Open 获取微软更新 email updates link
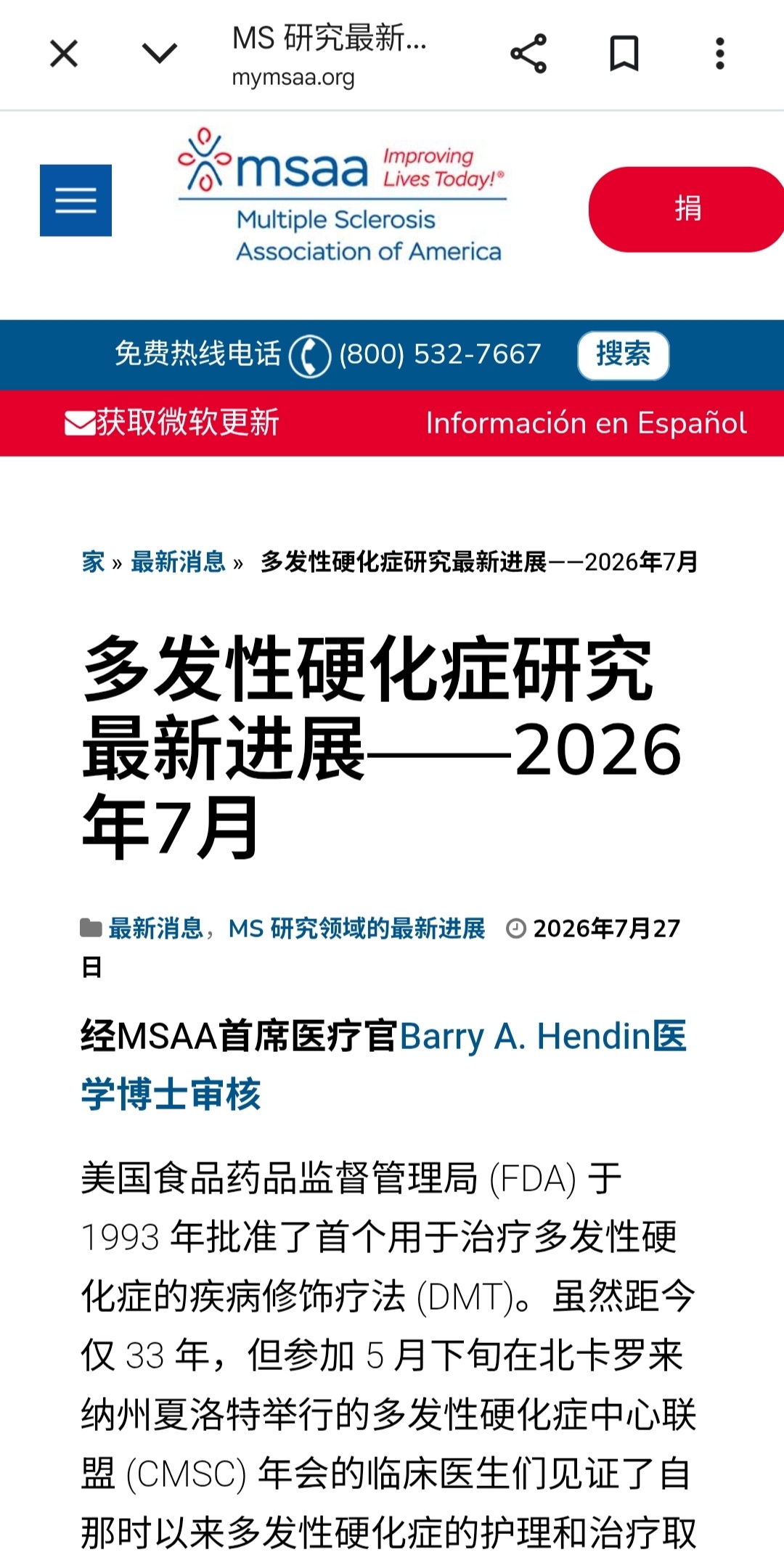 coord(171,423)
